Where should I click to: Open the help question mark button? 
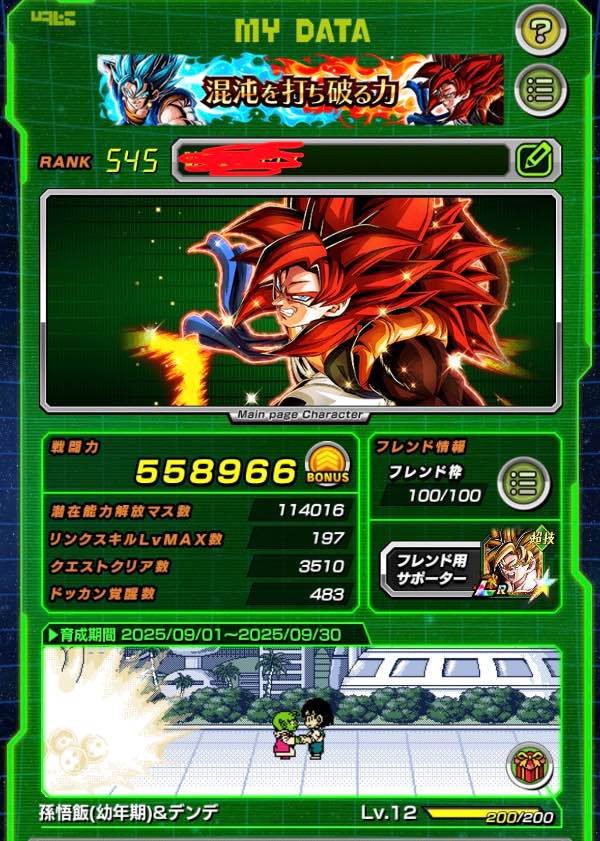(542, 33)
